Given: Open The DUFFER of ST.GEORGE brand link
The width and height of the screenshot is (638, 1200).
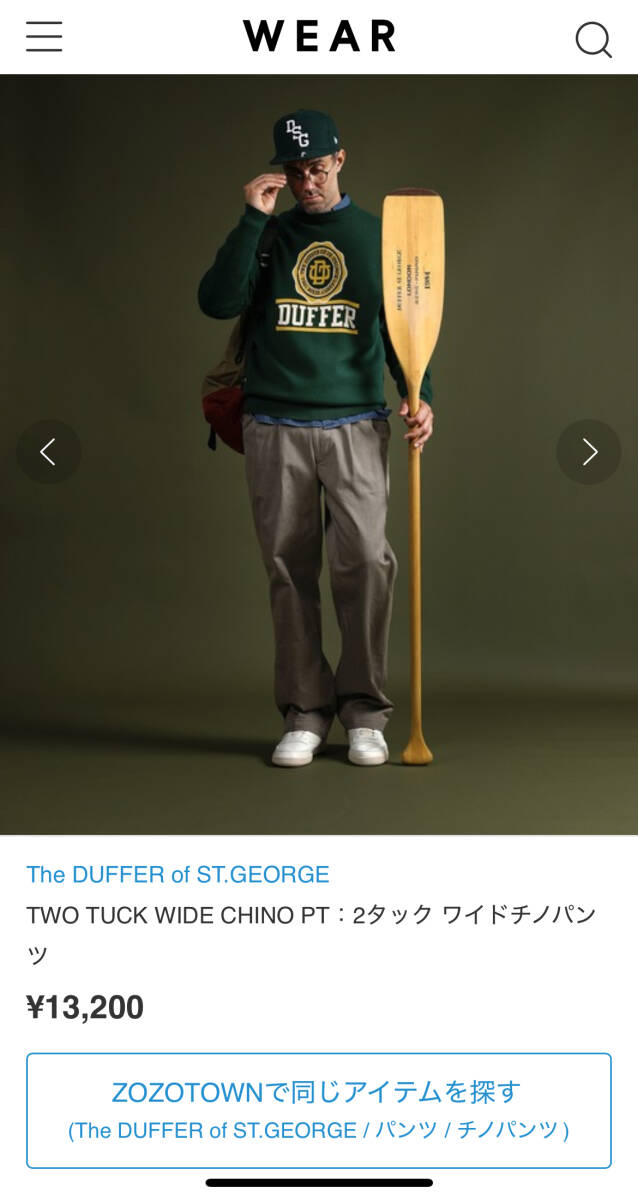Looking at the screenshot, I should (x=178, y=875).
